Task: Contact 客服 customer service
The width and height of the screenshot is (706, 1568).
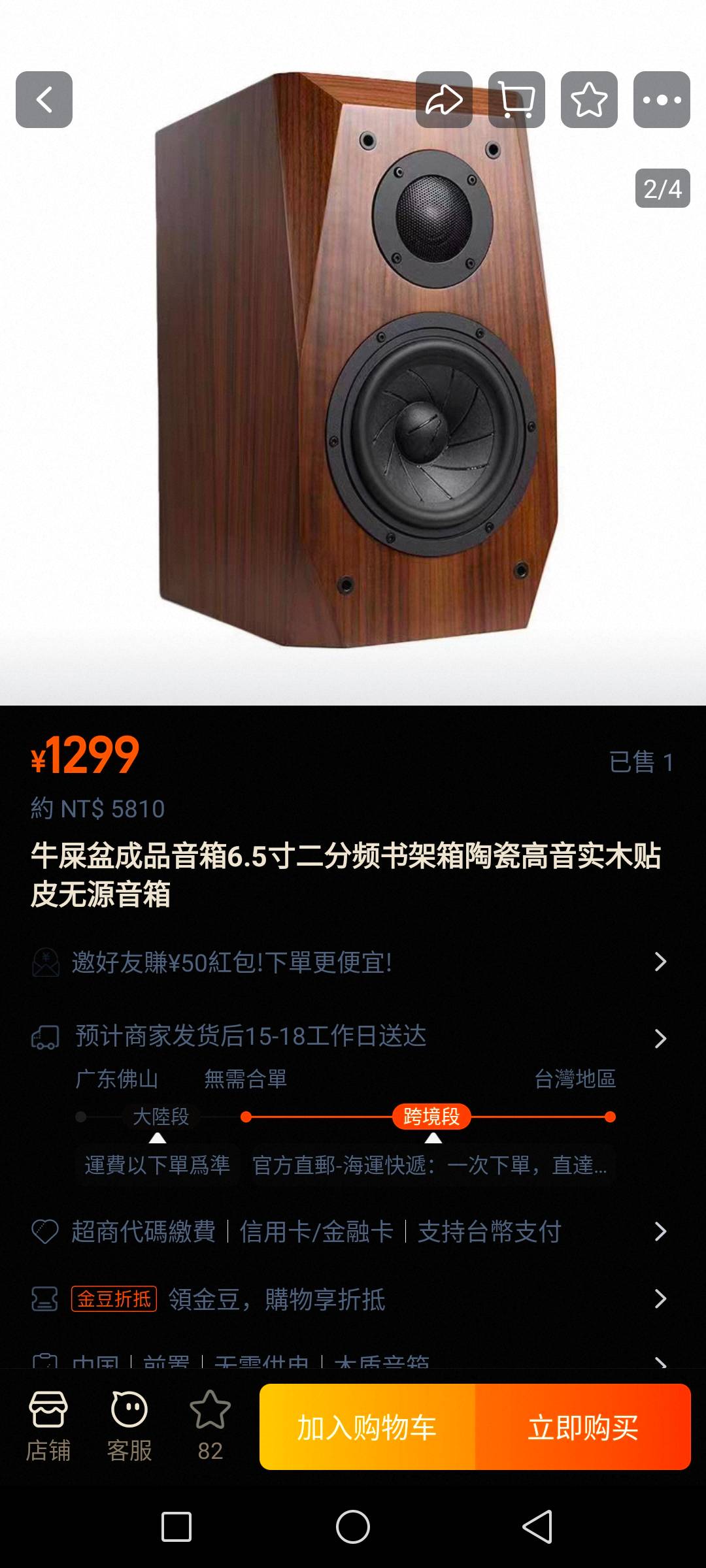Action: point(129,1428)
